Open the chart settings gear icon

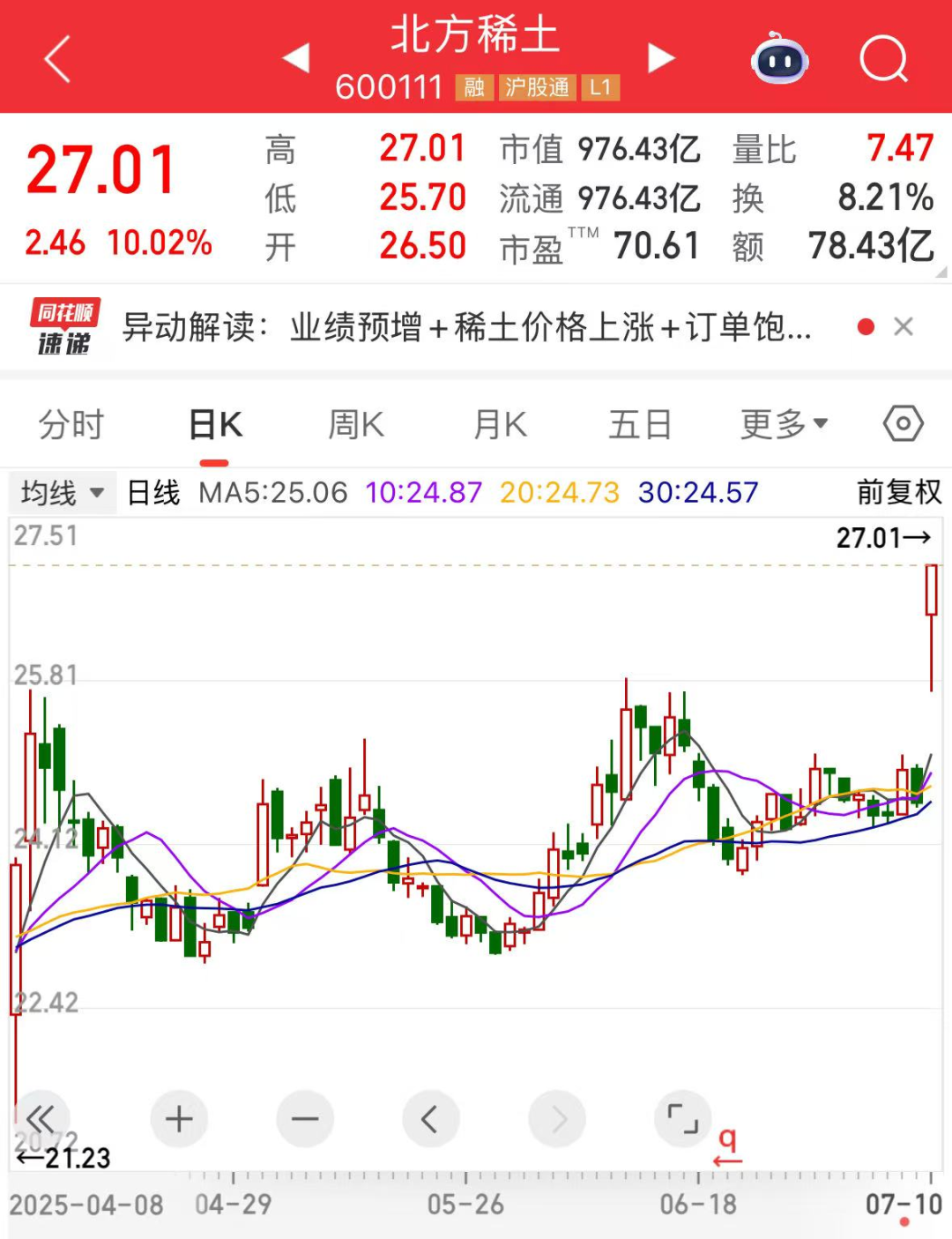coord(904,424)
